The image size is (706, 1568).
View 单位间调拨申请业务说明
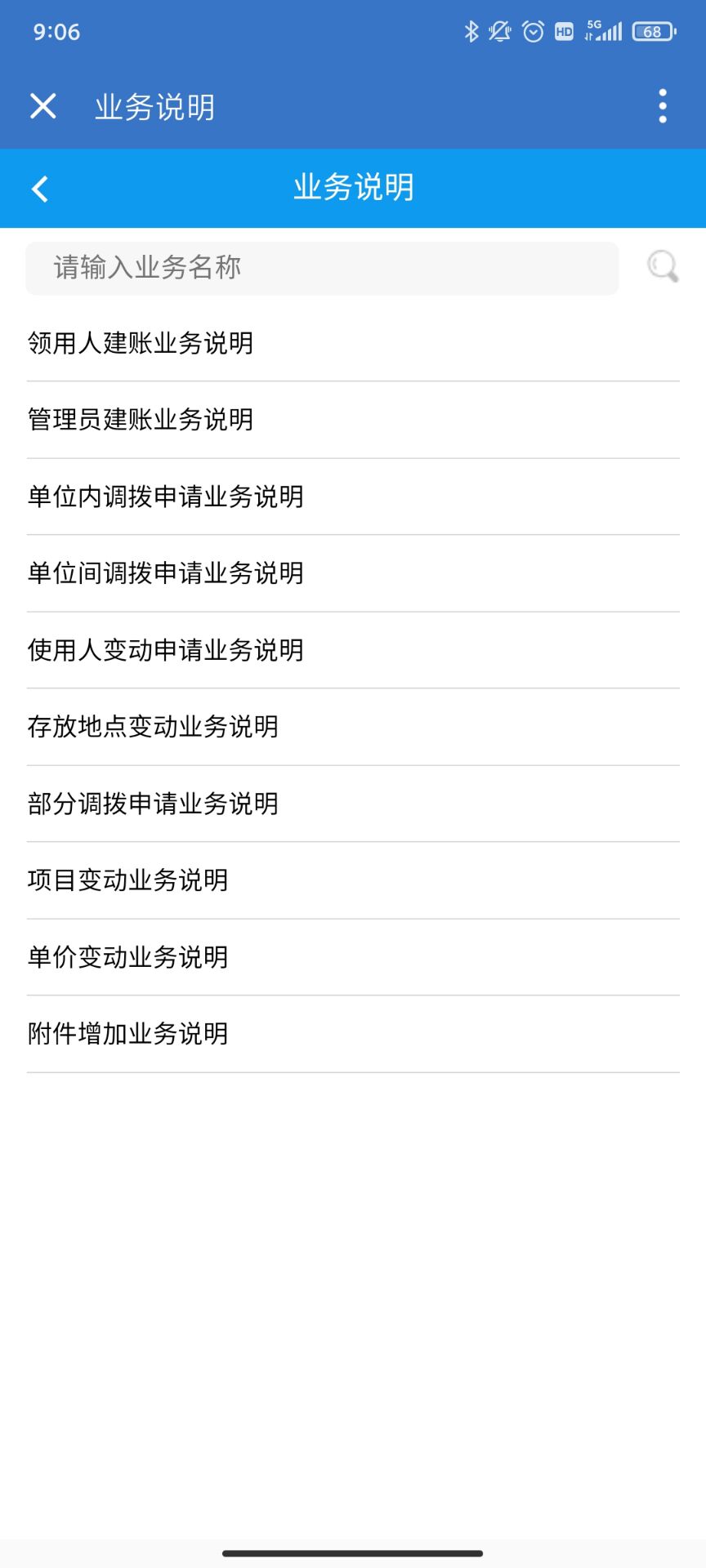[166, 573]
